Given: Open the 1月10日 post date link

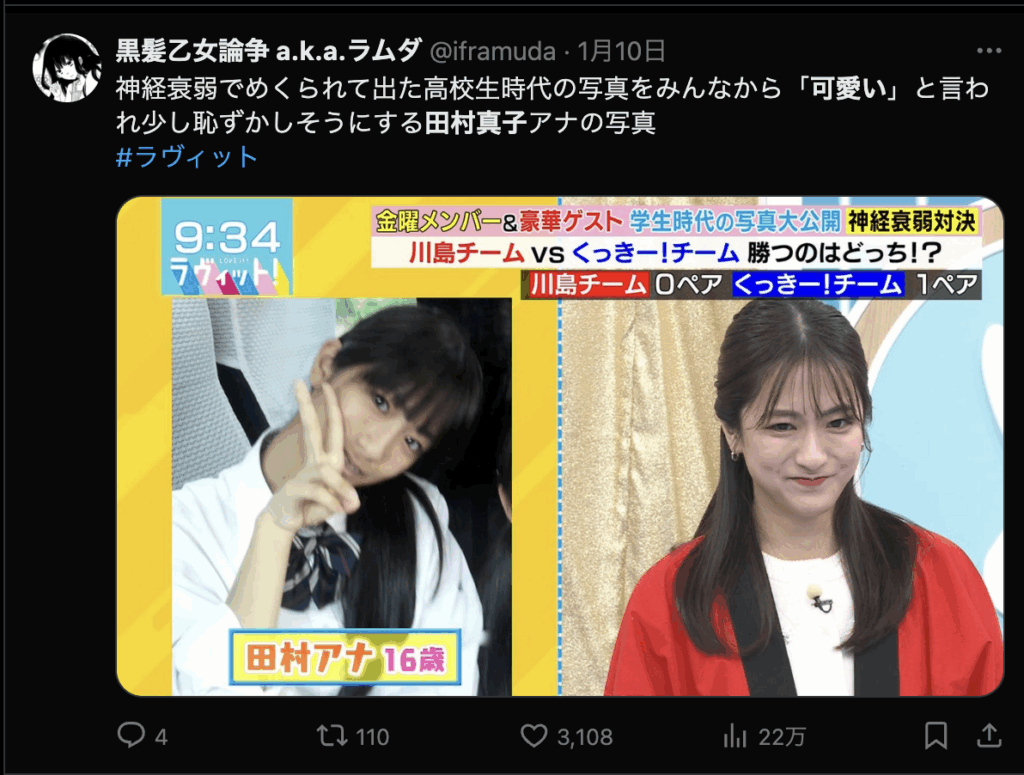Looking at the screenshot, I should click(622, 50).
